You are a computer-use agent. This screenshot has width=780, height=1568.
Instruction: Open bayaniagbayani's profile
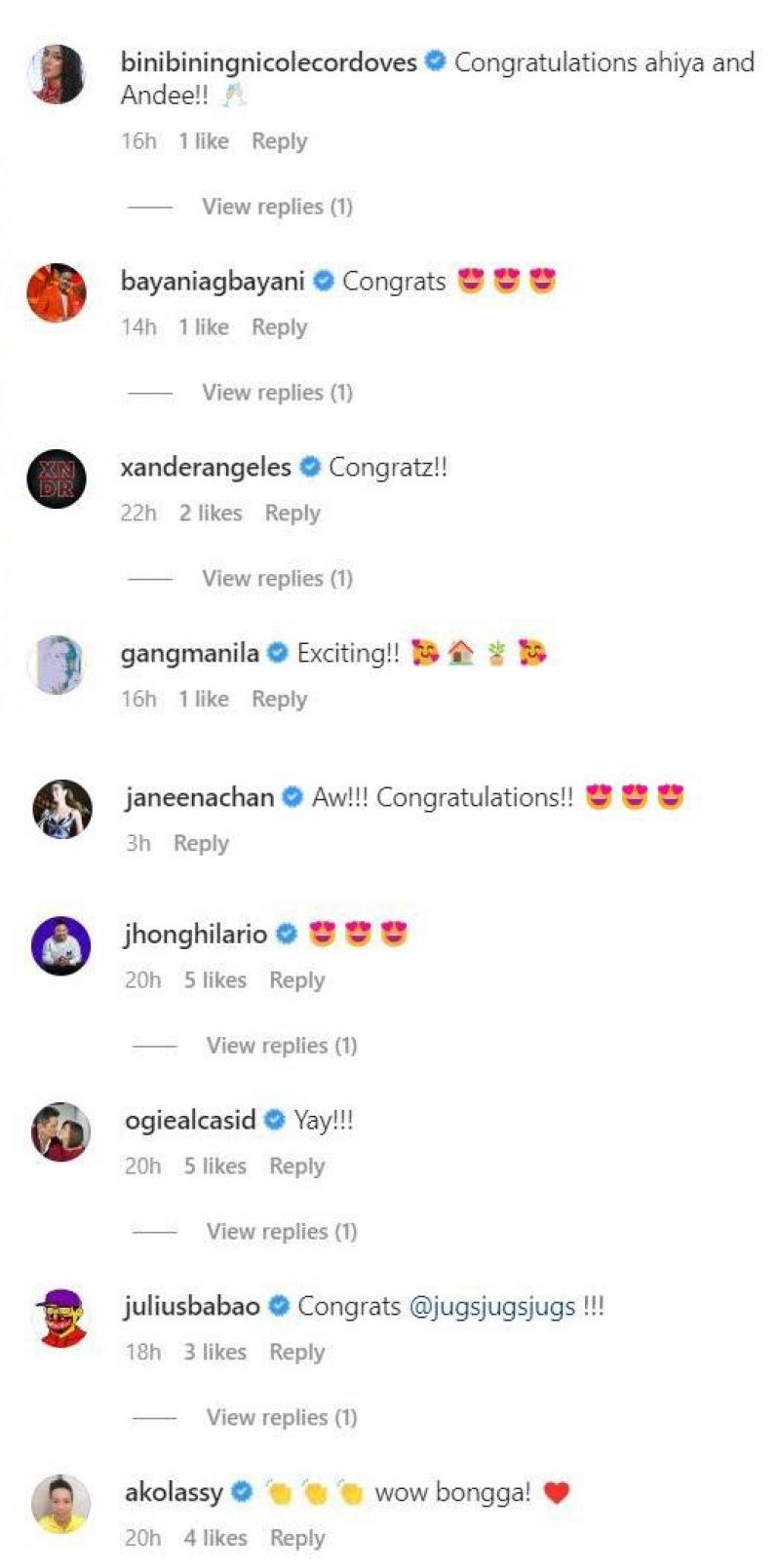point(213,282)
